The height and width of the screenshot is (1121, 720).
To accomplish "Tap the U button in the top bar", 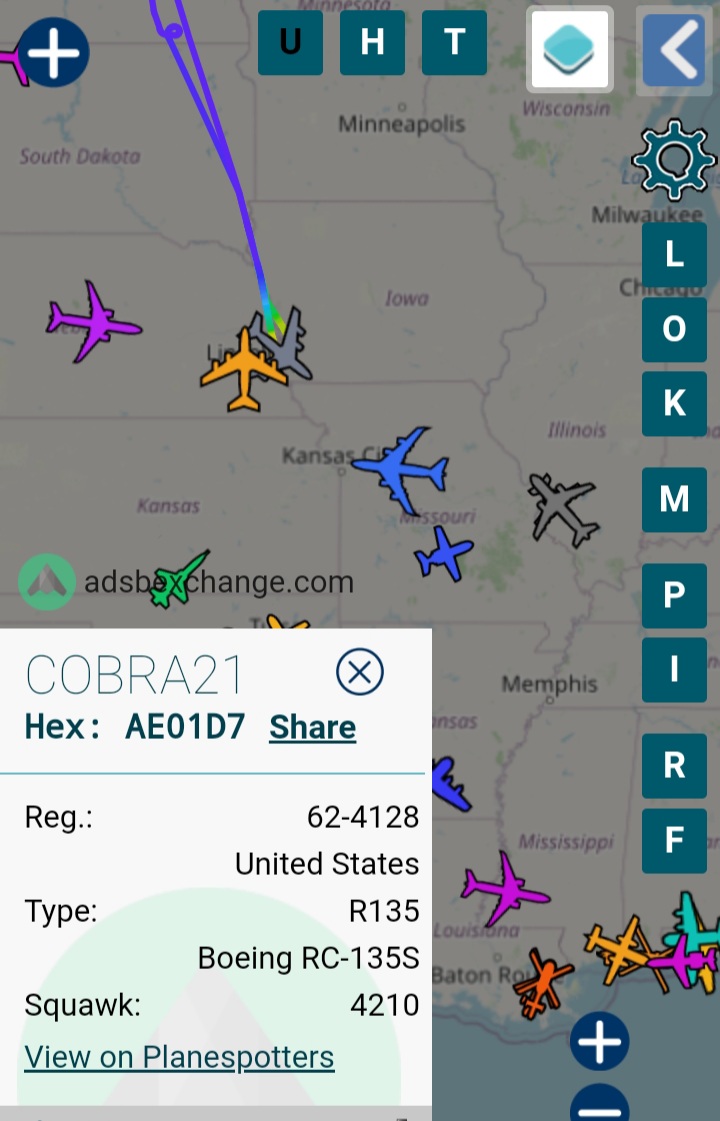I will [290, 43].
